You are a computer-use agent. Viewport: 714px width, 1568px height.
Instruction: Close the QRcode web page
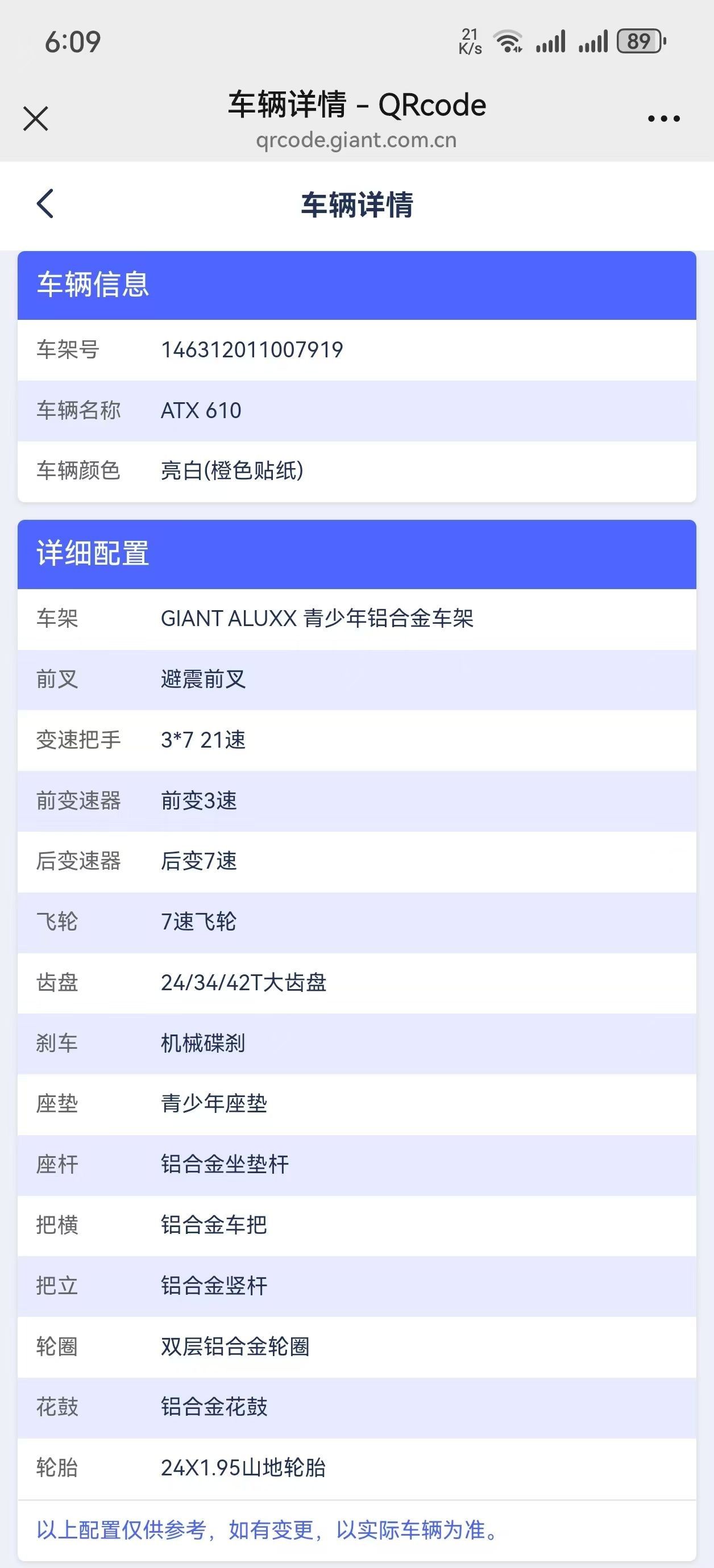(x=35, y=118)
